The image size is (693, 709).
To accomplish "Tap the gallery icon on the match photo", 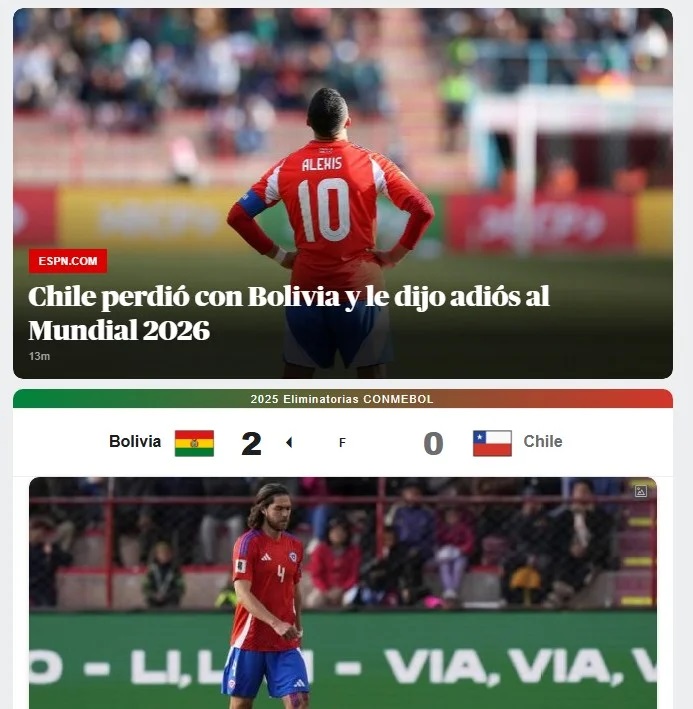I will [x=641, y=491].
